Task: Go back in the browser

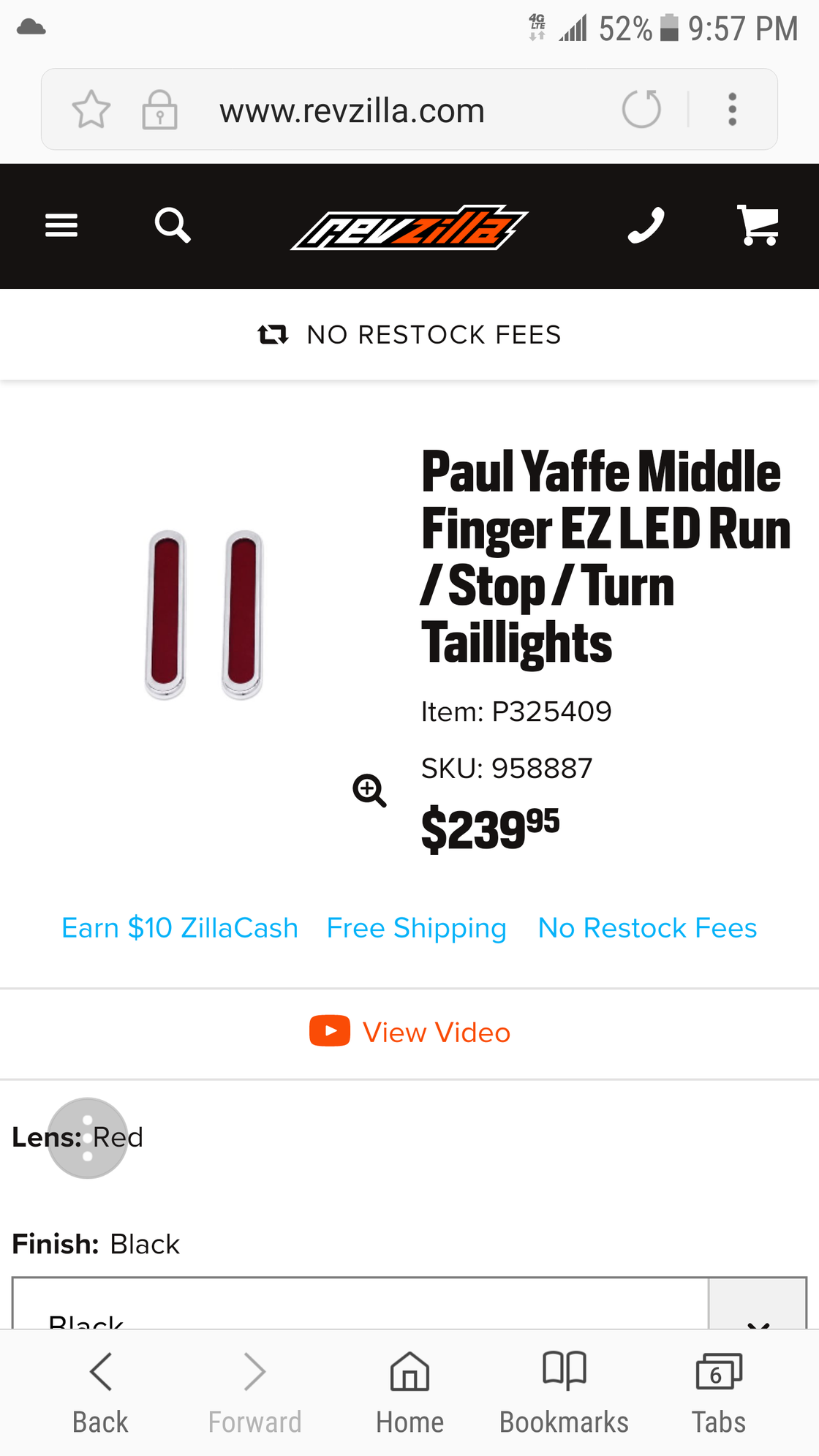Action: pyautogui.click(x=100, y=1391)
